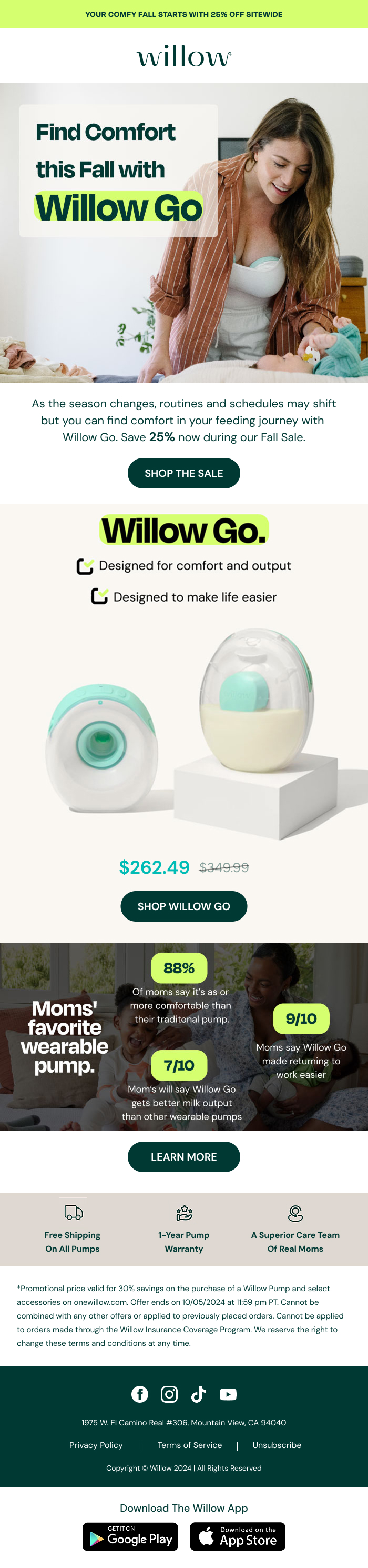
Task: Tap LEARN MORE about Willow Go
Action: click(183, 1156)
